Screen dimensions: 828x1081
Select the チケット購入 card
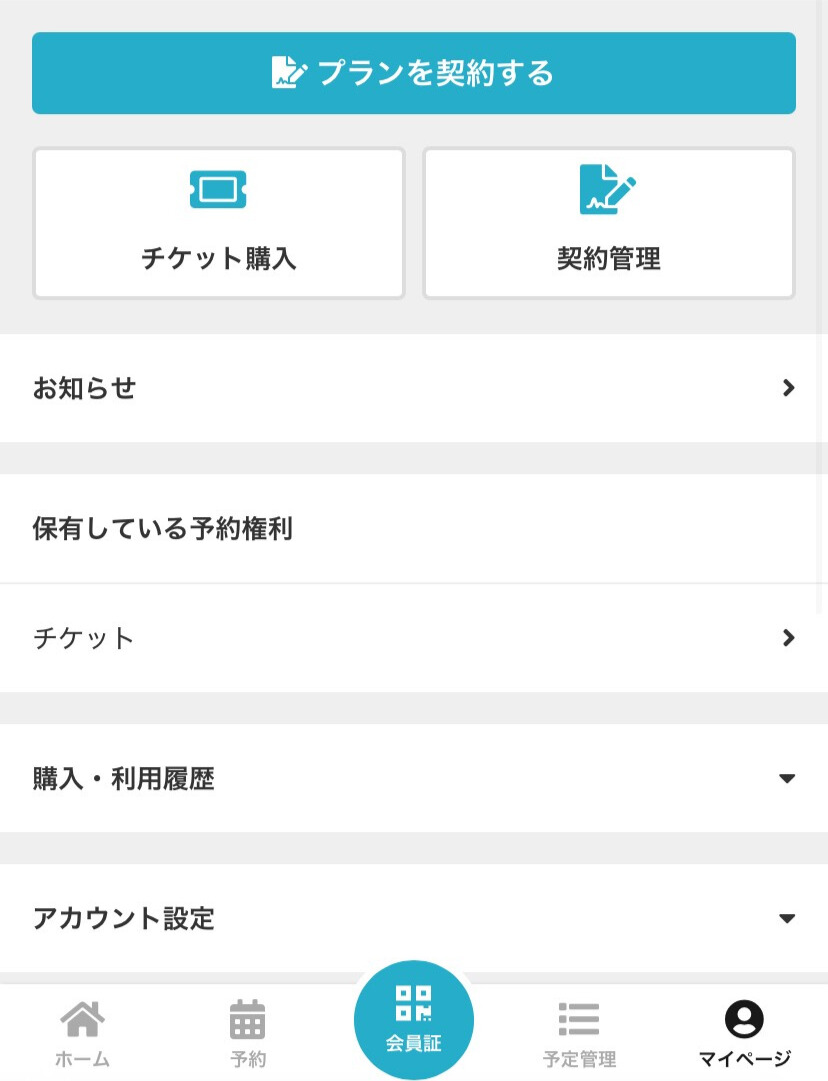(x=218, y=222)
